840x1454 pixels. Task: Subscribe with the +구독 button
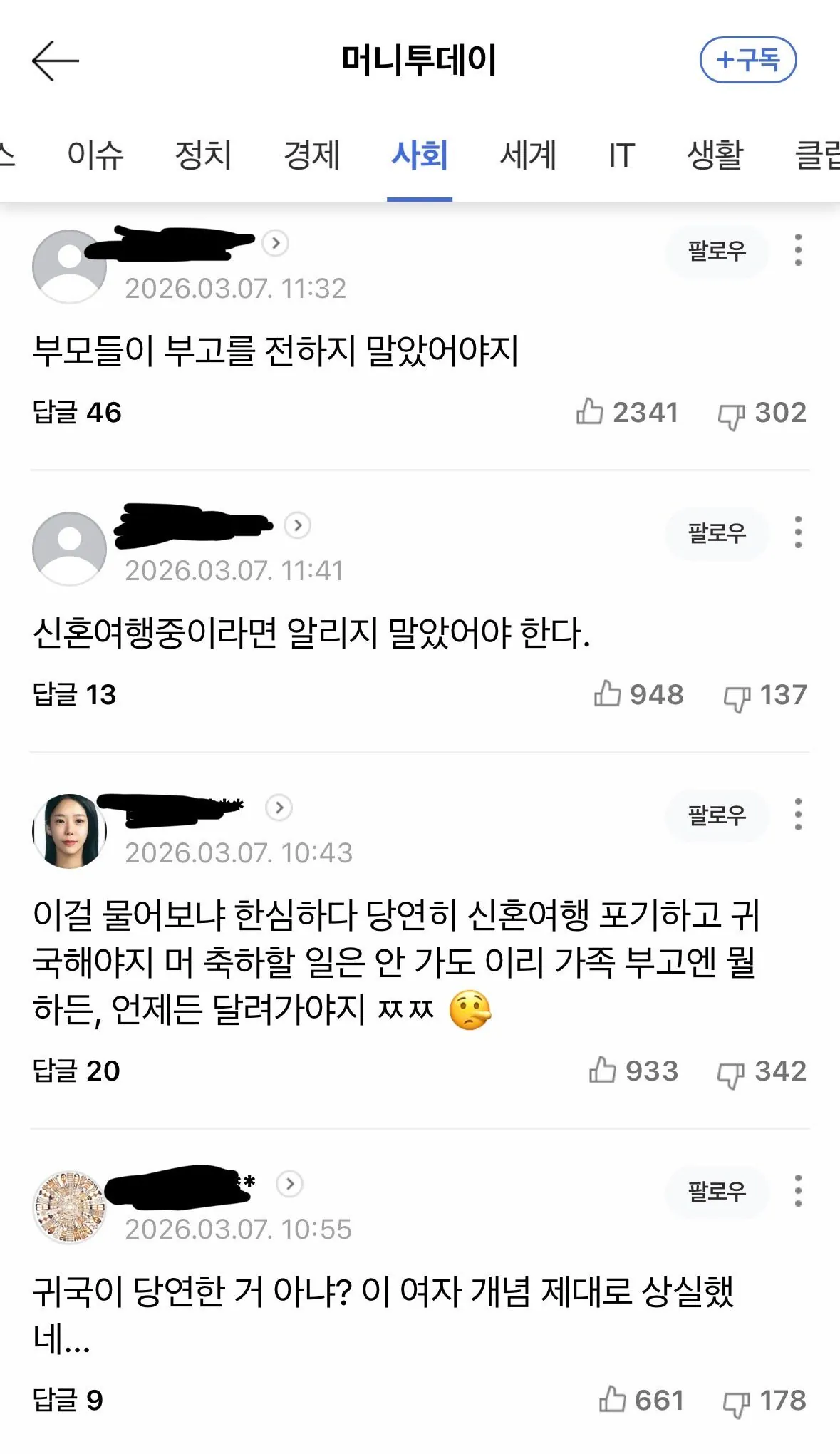pyautogui.click(x=747, y=60)
